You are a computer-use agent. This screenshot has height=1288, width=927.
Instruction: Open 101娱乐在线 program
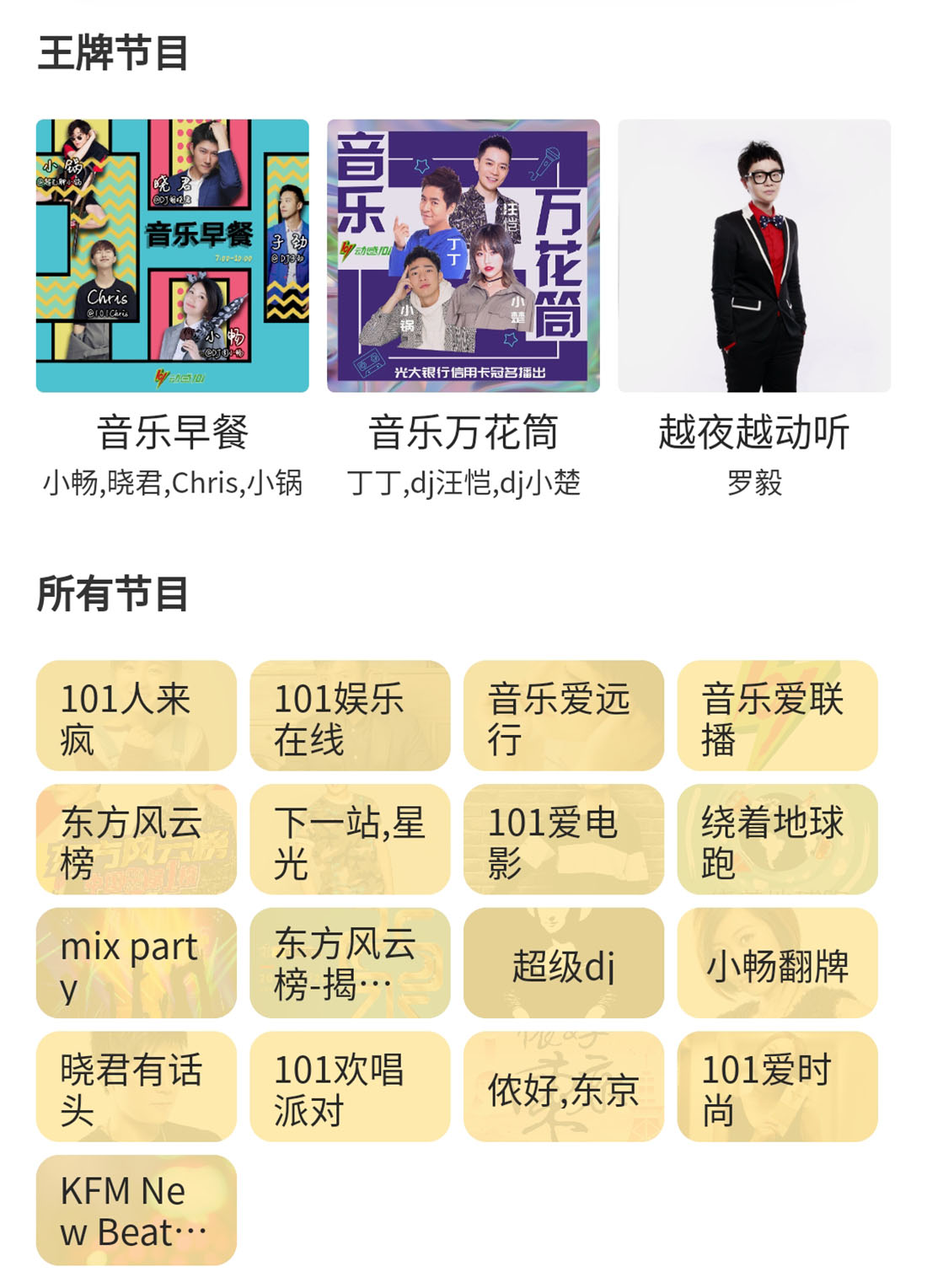pos(350,716)
